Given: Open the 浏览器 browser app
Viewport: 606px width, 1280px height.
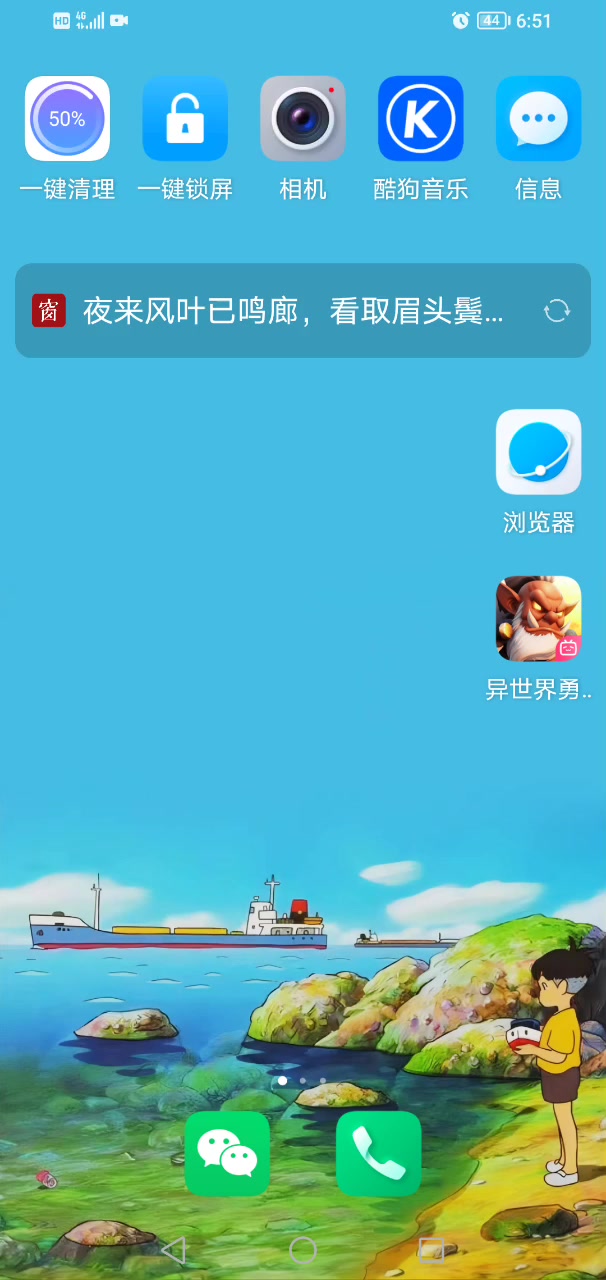Looking at the screenshot, I should point(538,452).
